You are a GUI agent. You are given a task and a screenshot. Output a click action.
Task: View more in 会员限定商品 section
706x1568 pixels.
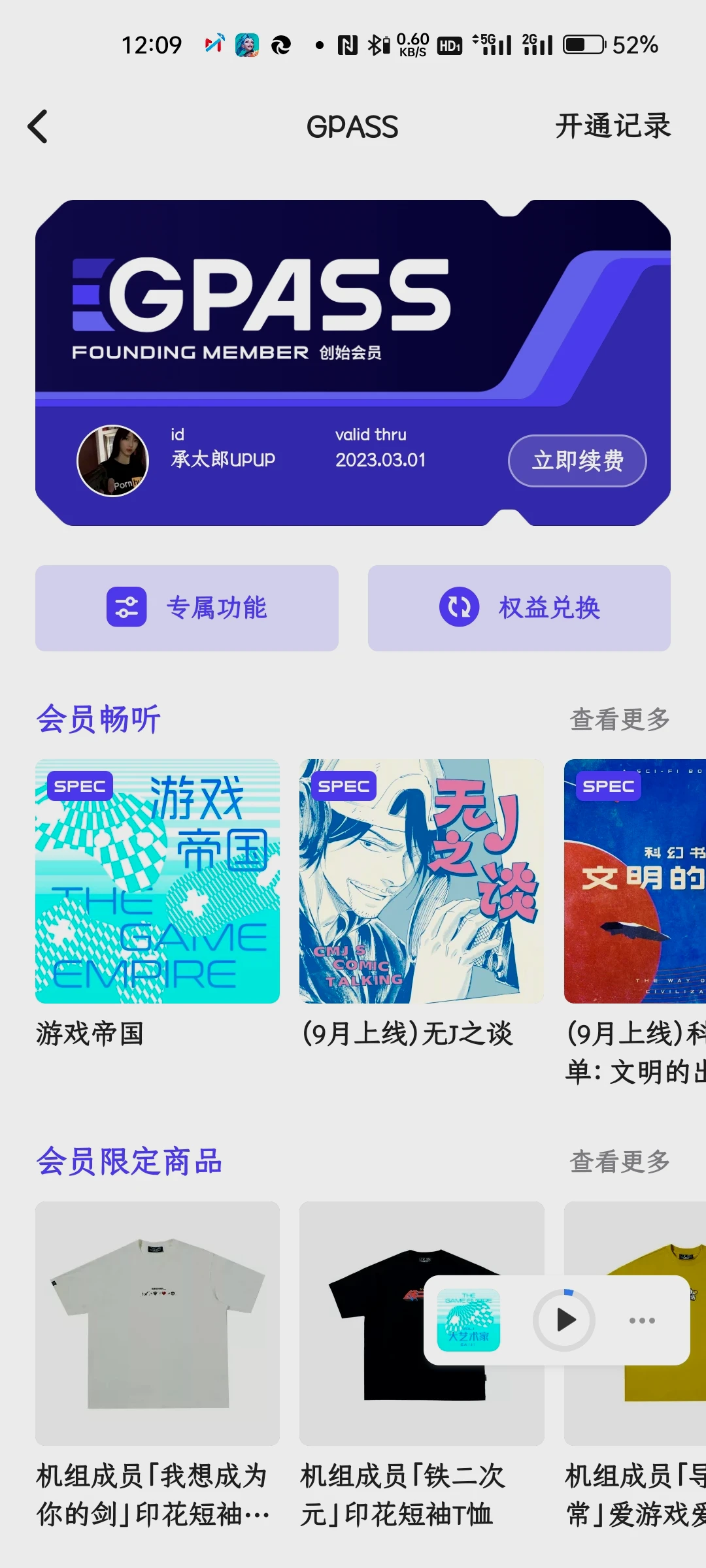pyautogui.click(x=620, y=1162)
